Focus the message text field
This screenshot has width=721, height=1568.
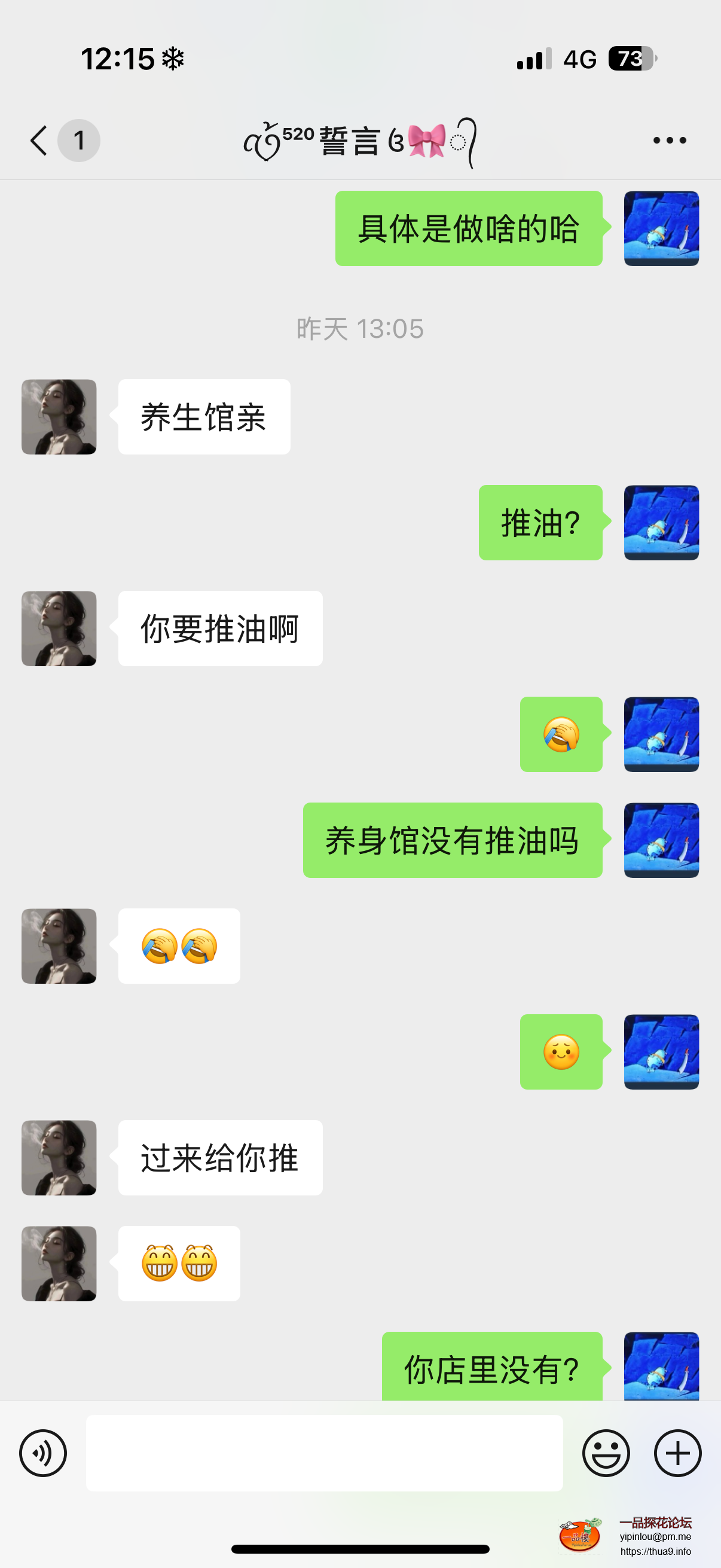click(x=323, y=1453)
